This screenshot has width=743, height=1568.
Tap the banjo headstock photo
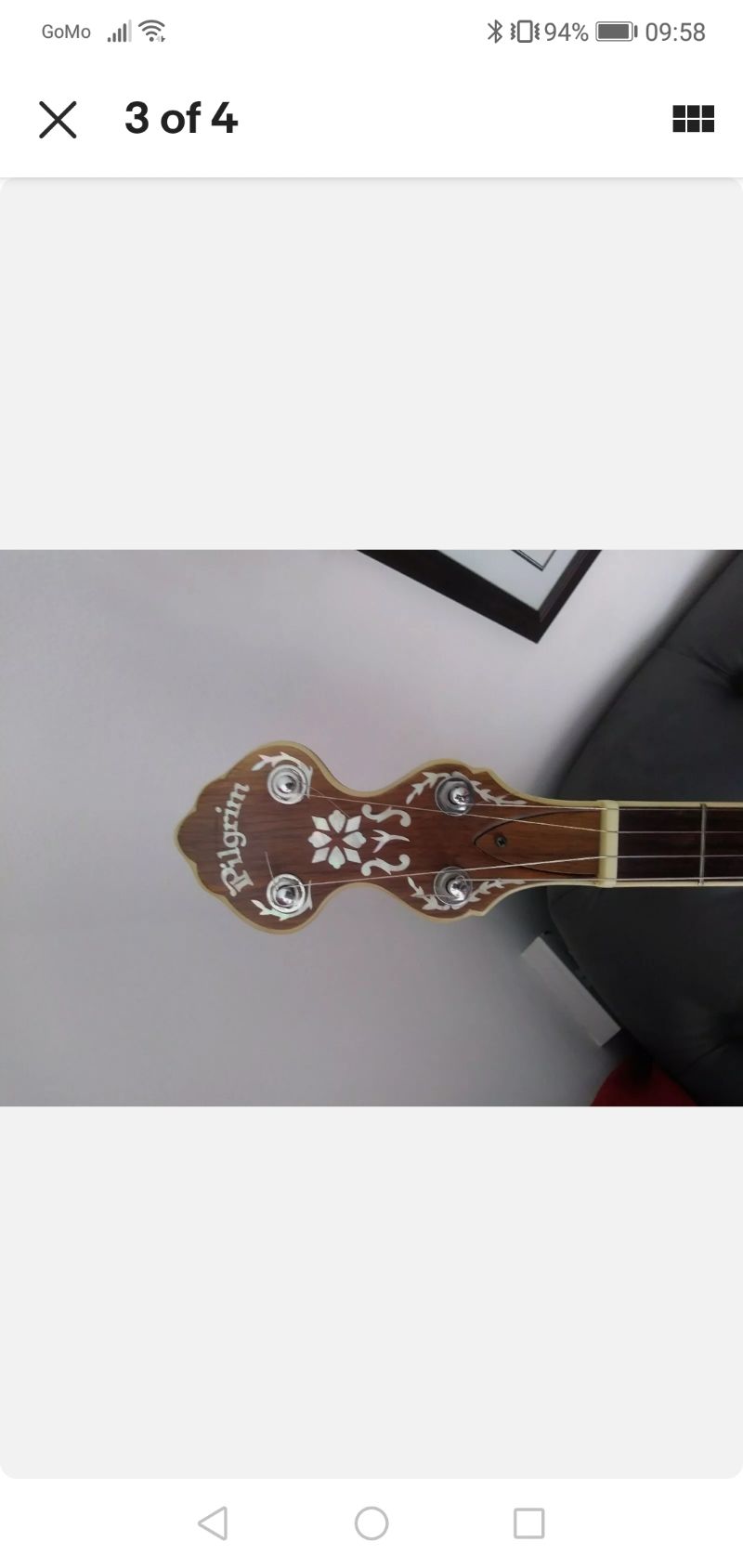(371, 827)
